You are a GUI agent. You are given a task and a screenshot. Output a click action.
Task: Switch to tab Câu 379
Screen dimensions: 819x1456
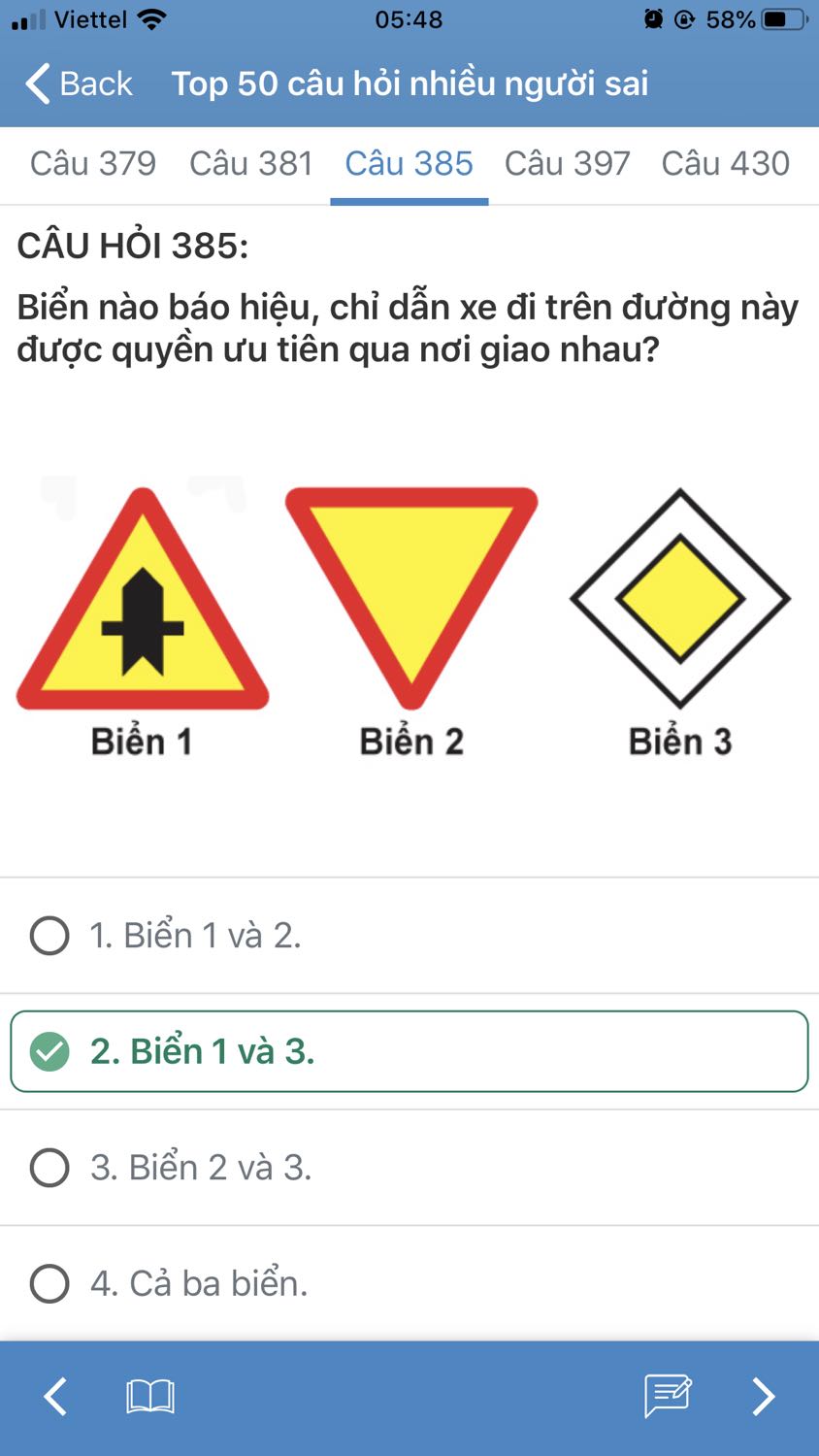point(92,163)
